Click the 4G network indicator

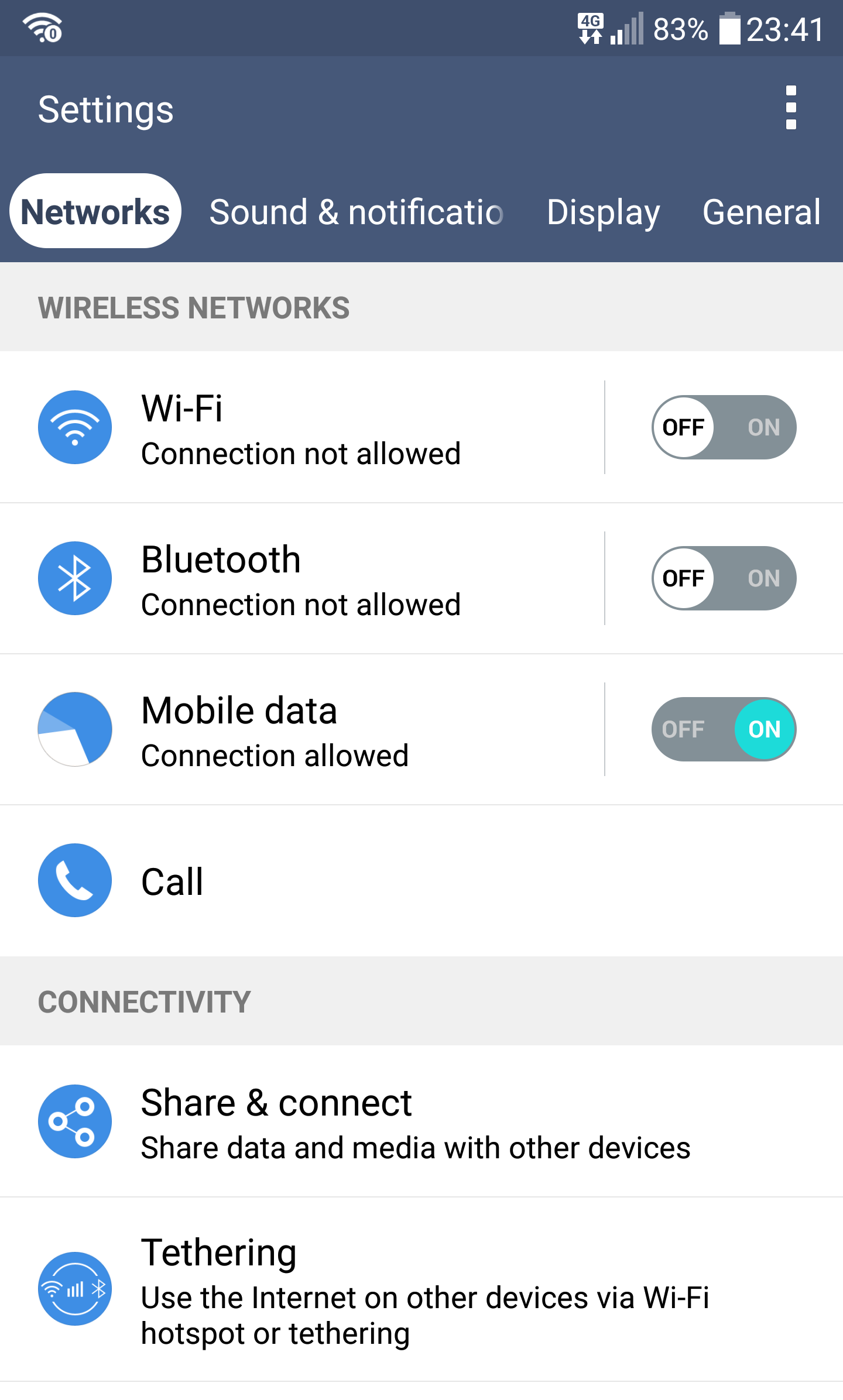coord(590,28)
